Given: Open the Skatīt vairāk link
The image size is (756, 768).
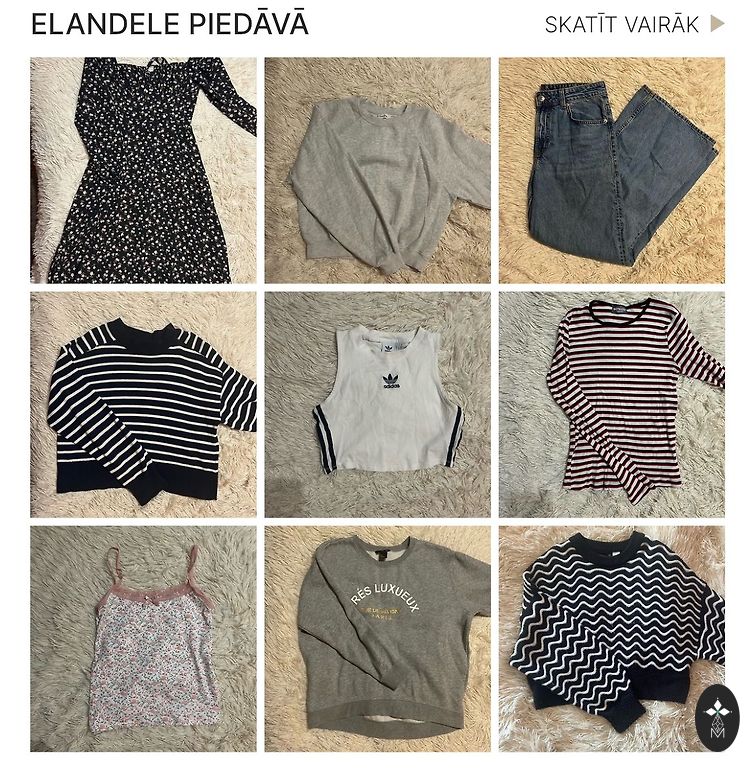Looking at the screenshot, I should coord(634,24).
